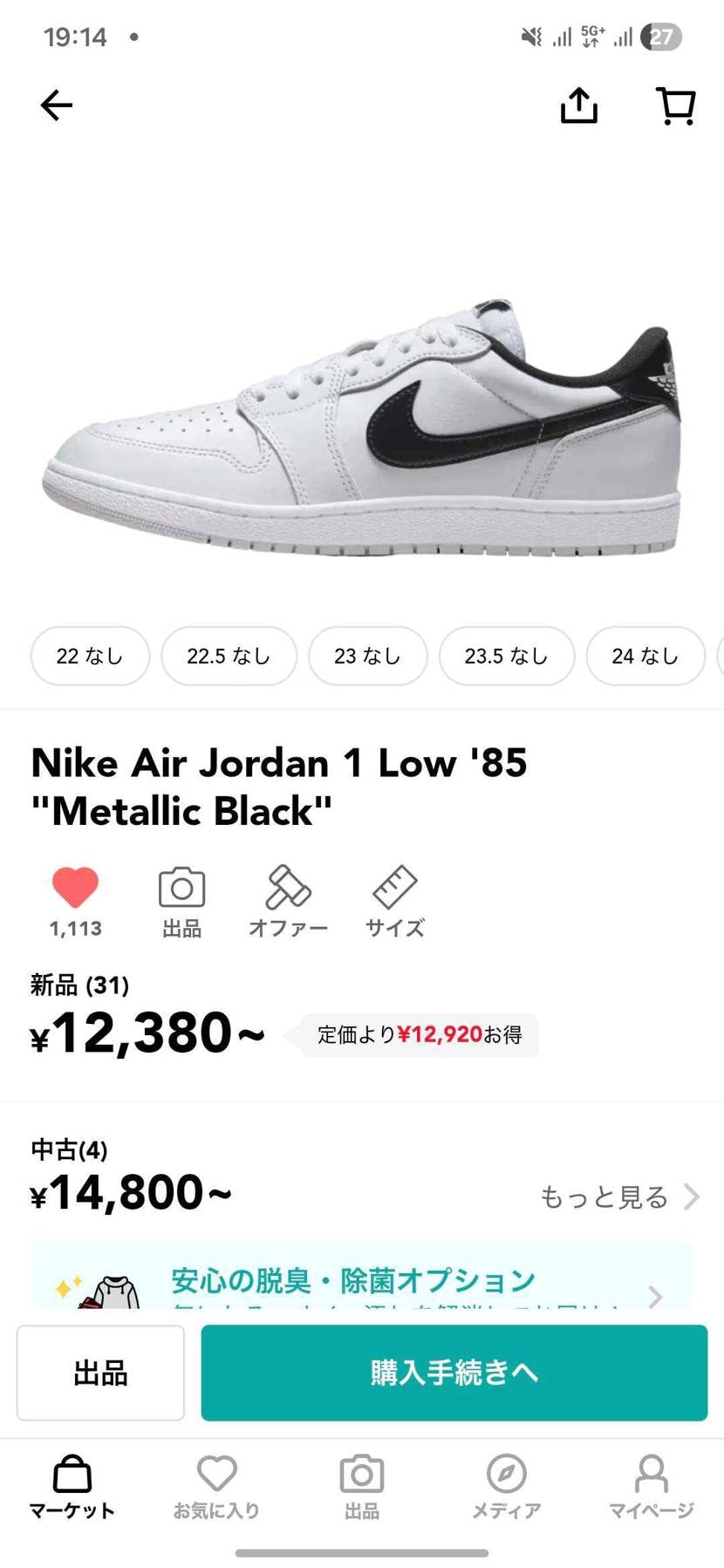Open マイページ profile section
The image size is (724, 1568).
point(652,1488)
